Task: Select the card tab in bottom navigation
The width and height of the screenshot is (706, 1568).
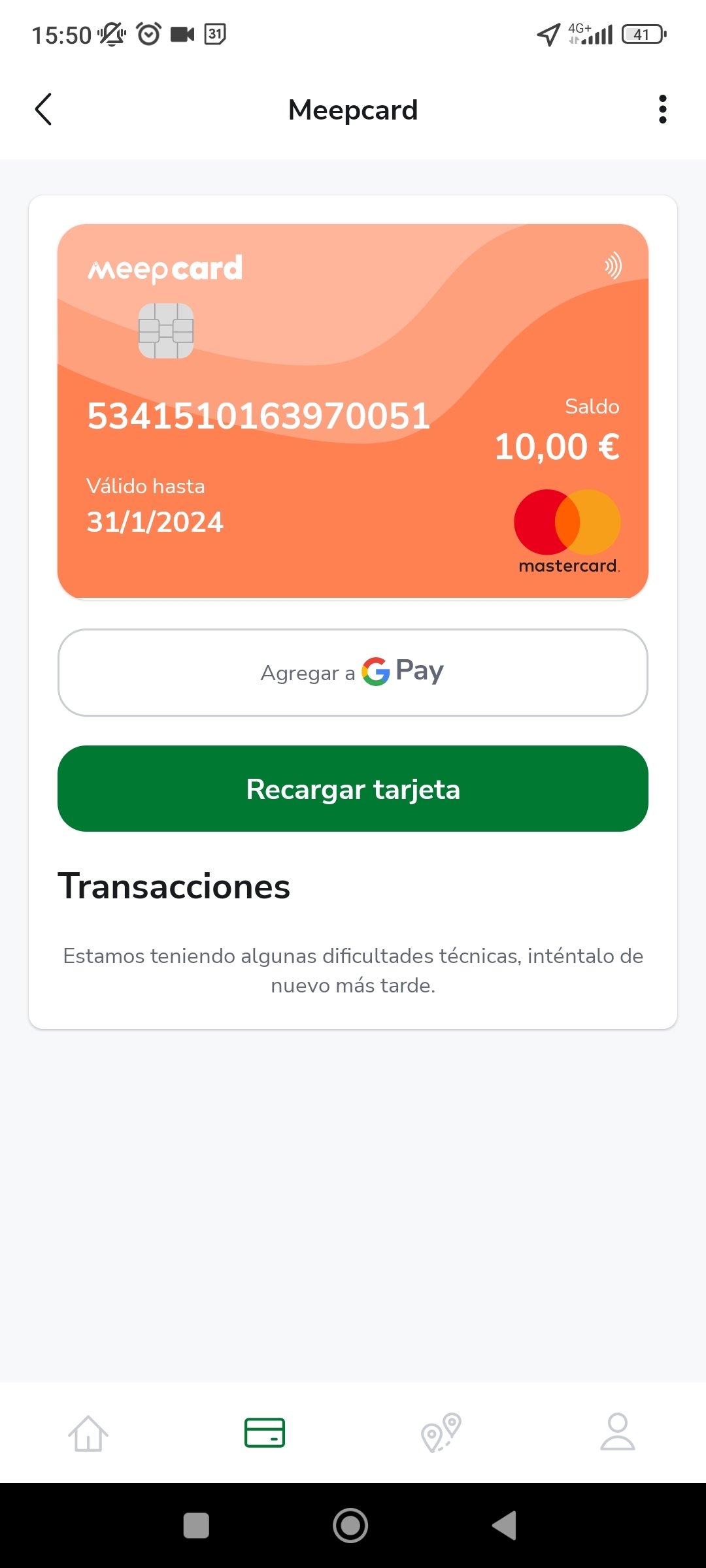Action: tap(265, 1433)
